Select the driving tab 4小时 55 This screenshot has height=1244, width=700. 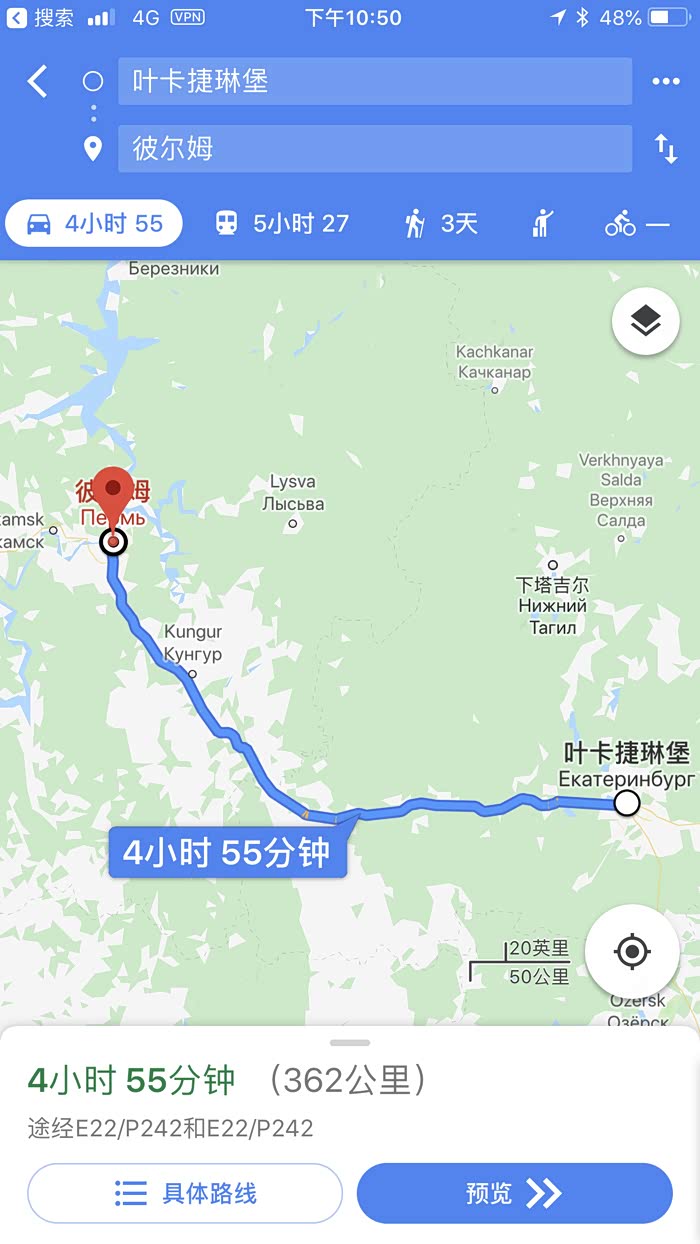tap(94, 223)
